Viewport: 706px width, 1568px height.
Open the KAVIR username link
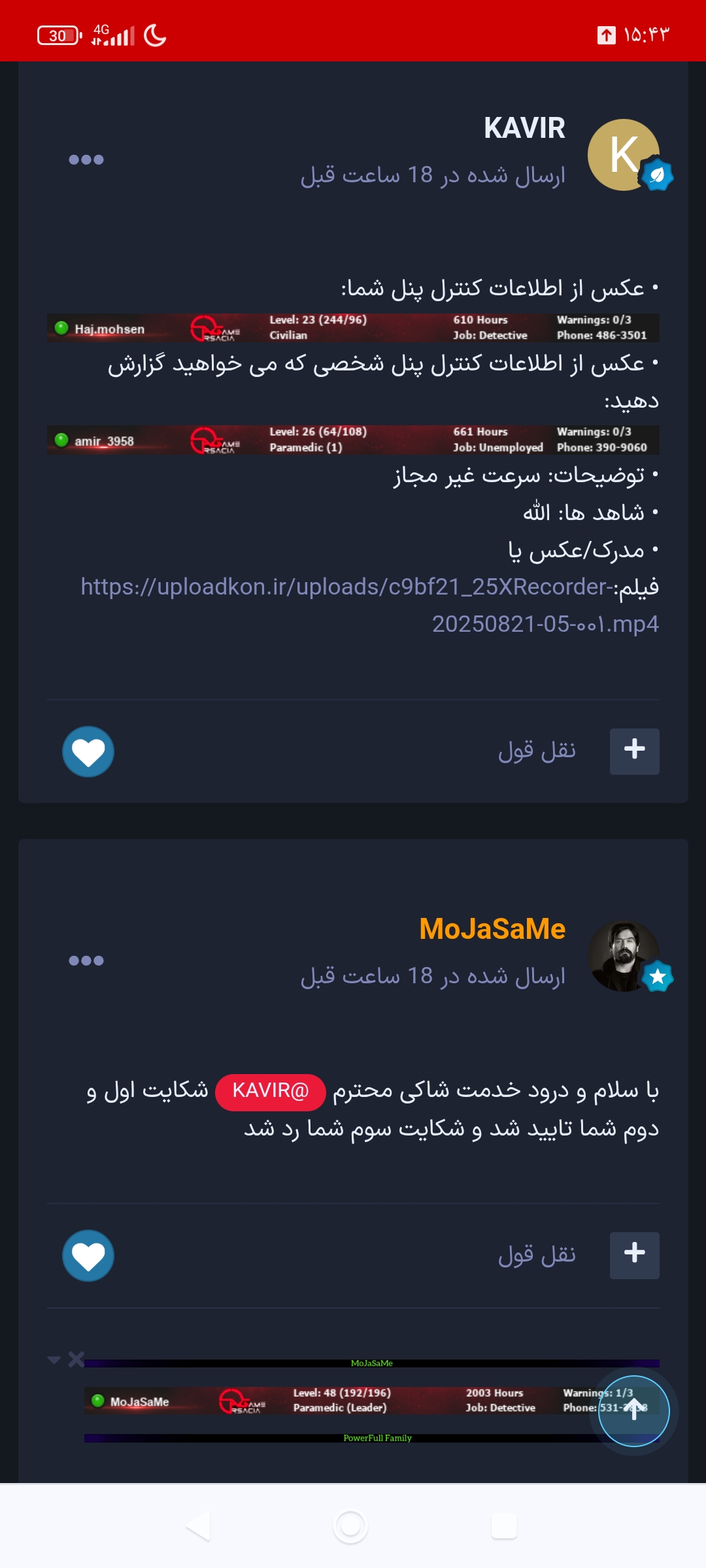point(524,127)
